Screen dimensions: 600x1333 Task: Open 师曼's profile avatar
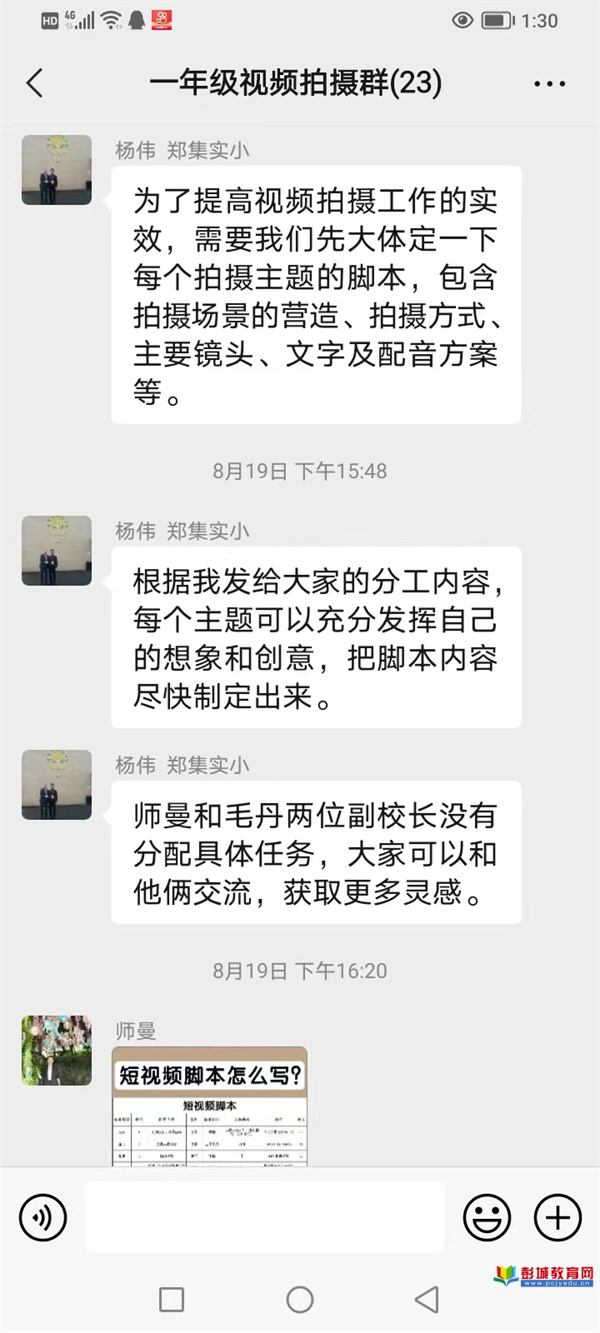[x=57, y=1051]
